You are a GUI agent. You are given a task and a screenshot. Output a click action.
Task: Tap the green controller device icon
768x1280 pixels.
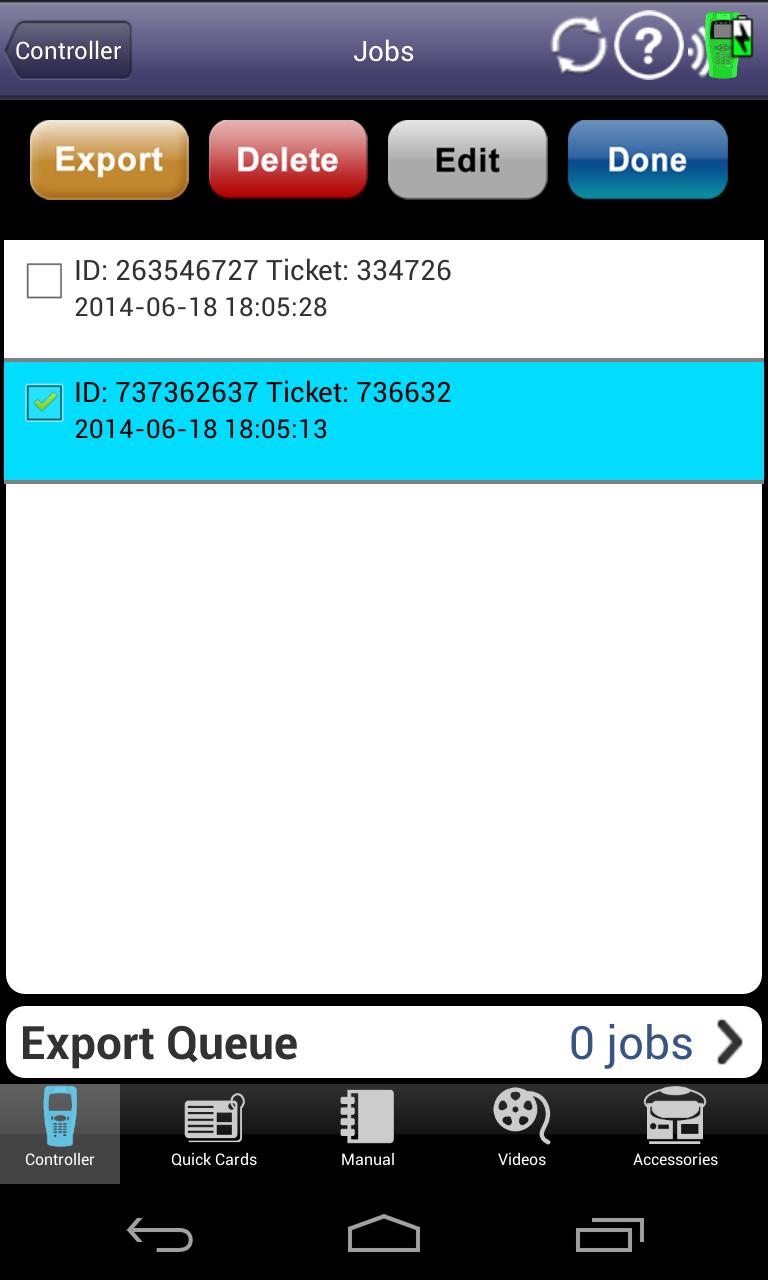725,47
